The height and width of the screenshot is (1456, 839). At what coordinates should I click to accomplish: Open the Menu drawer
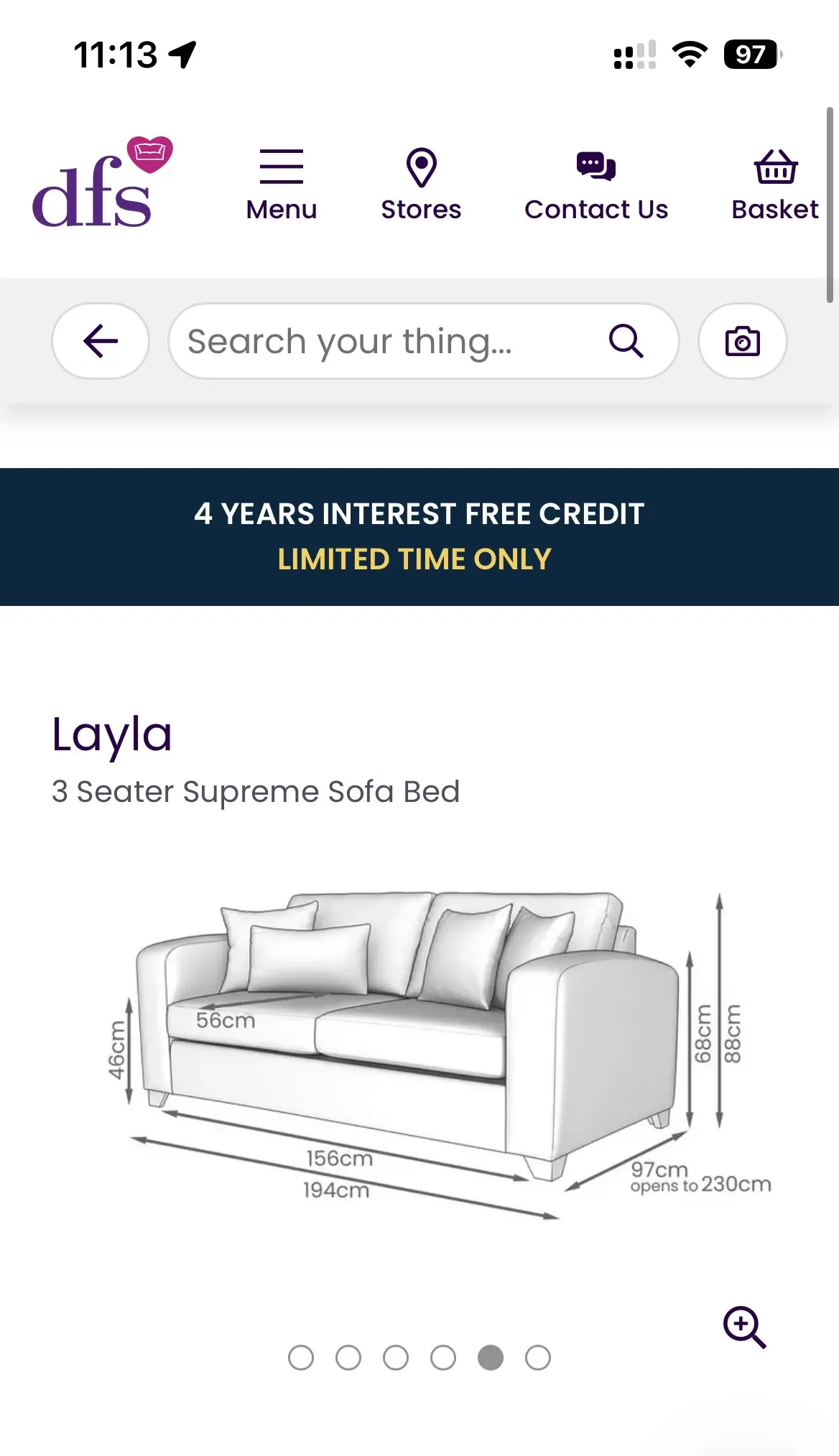[x=281, y=185]
